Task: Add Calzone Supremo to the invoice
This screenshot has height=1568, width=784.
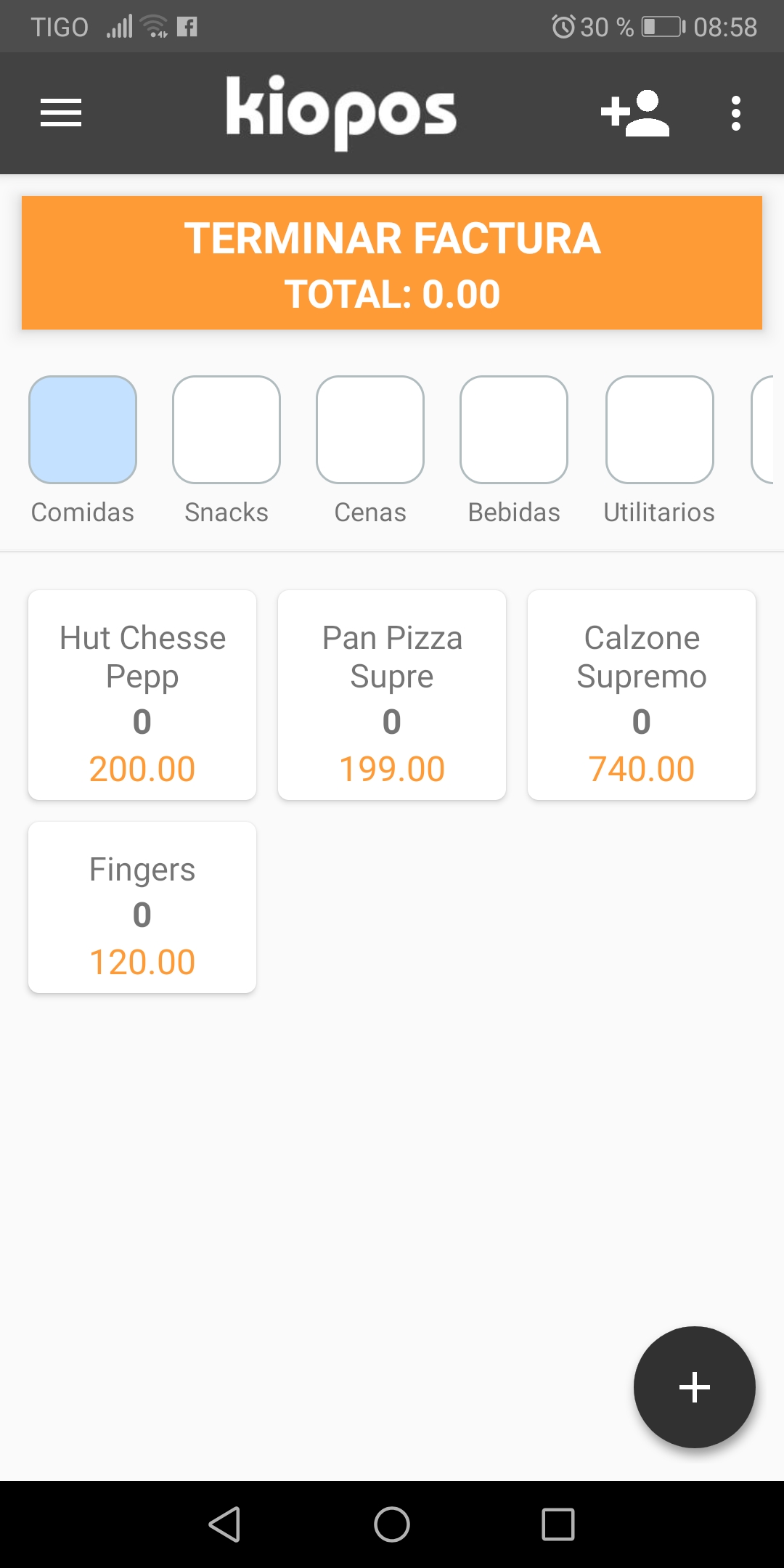Action: tap(642, 695)
